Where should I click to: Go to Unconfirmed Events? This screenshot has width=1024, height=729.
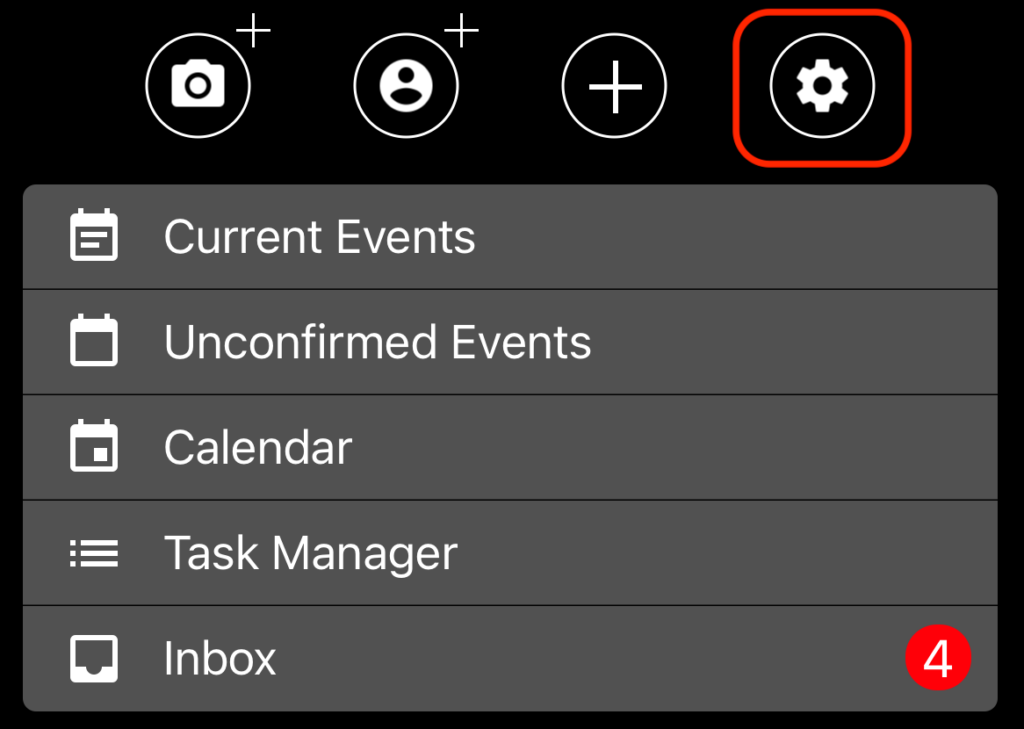510,342
